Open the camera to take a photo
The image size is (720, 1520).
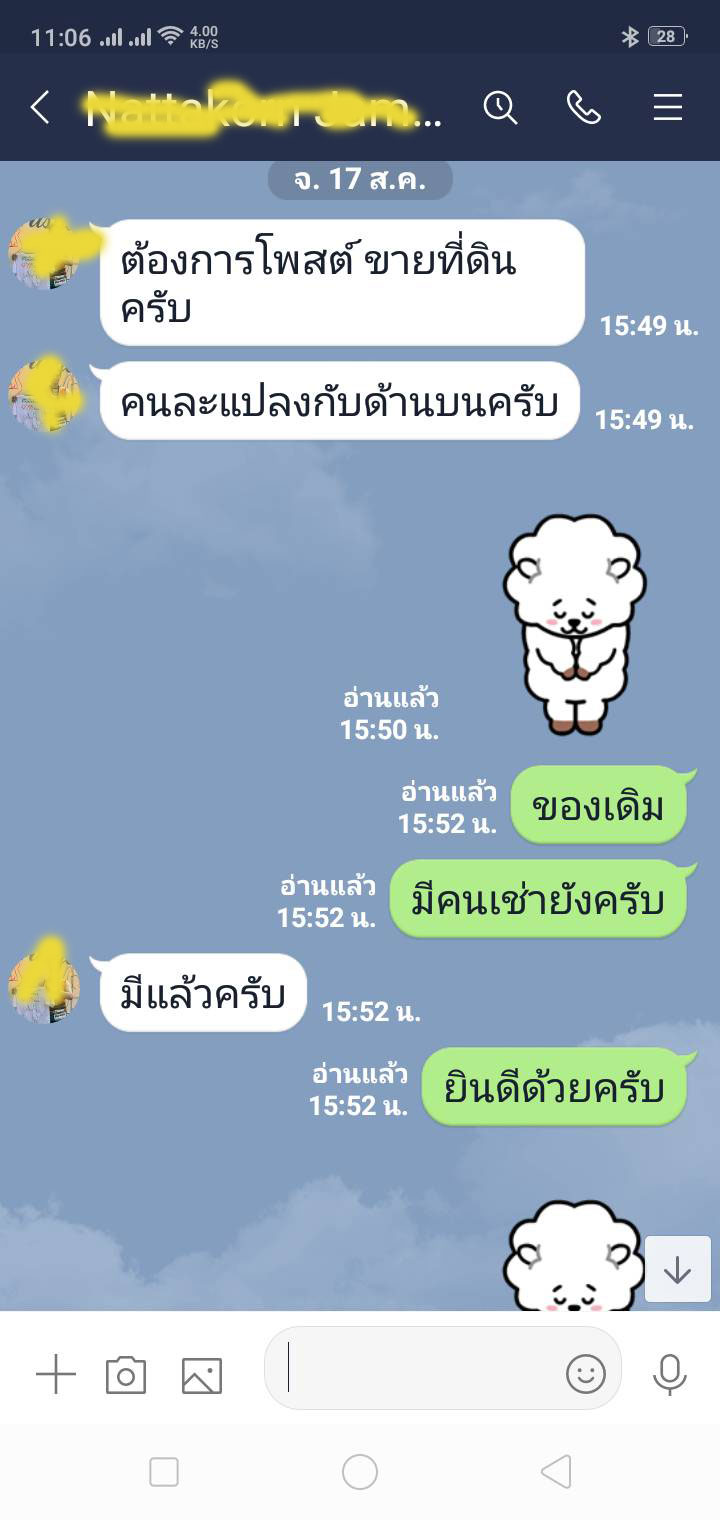tap(126, 1375)
